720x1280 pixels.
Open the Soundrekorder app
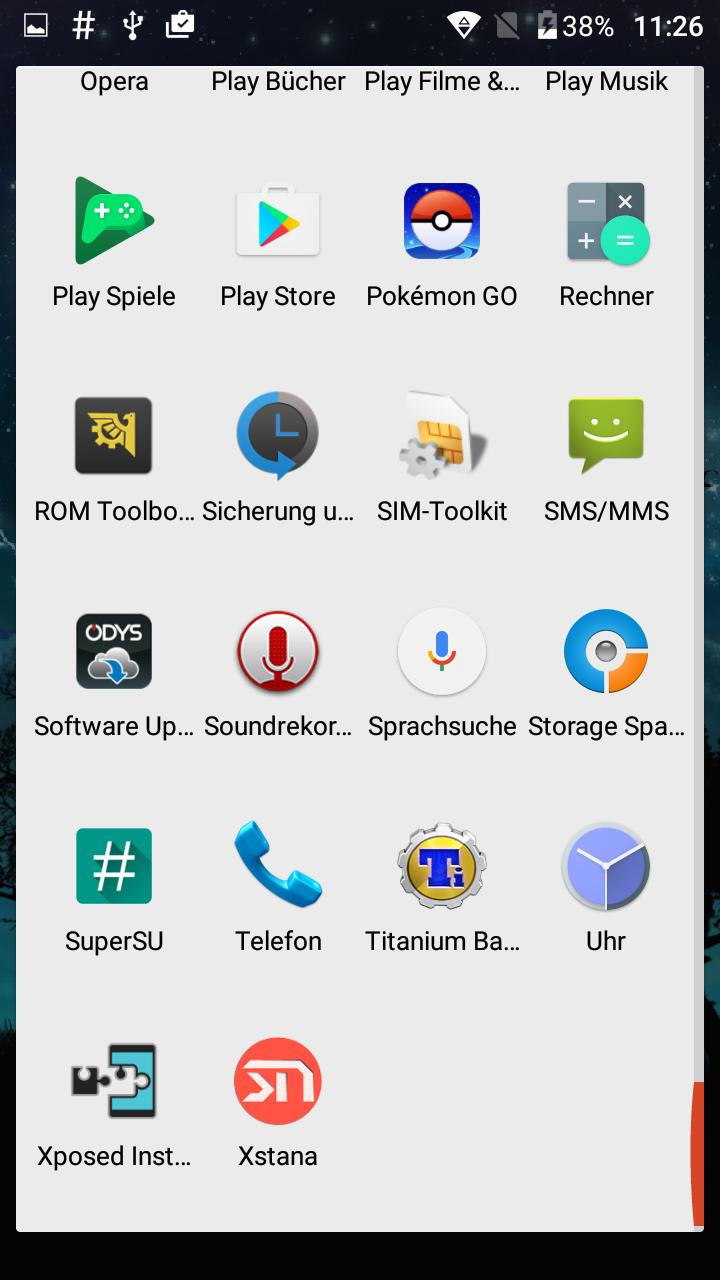(x=278, y=652)
